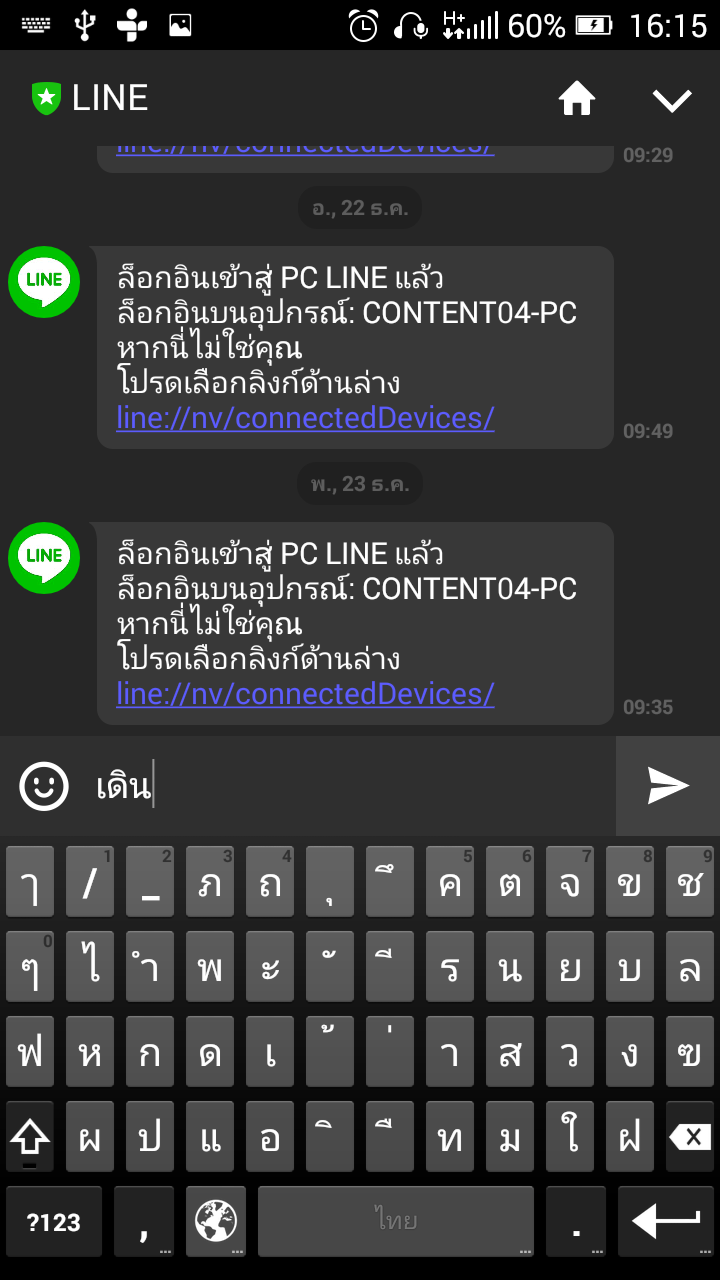Screen dimensions: 720x1280
Task: Open LINE profile avatar on 09:35 message
Action: (x=44, y=558)
